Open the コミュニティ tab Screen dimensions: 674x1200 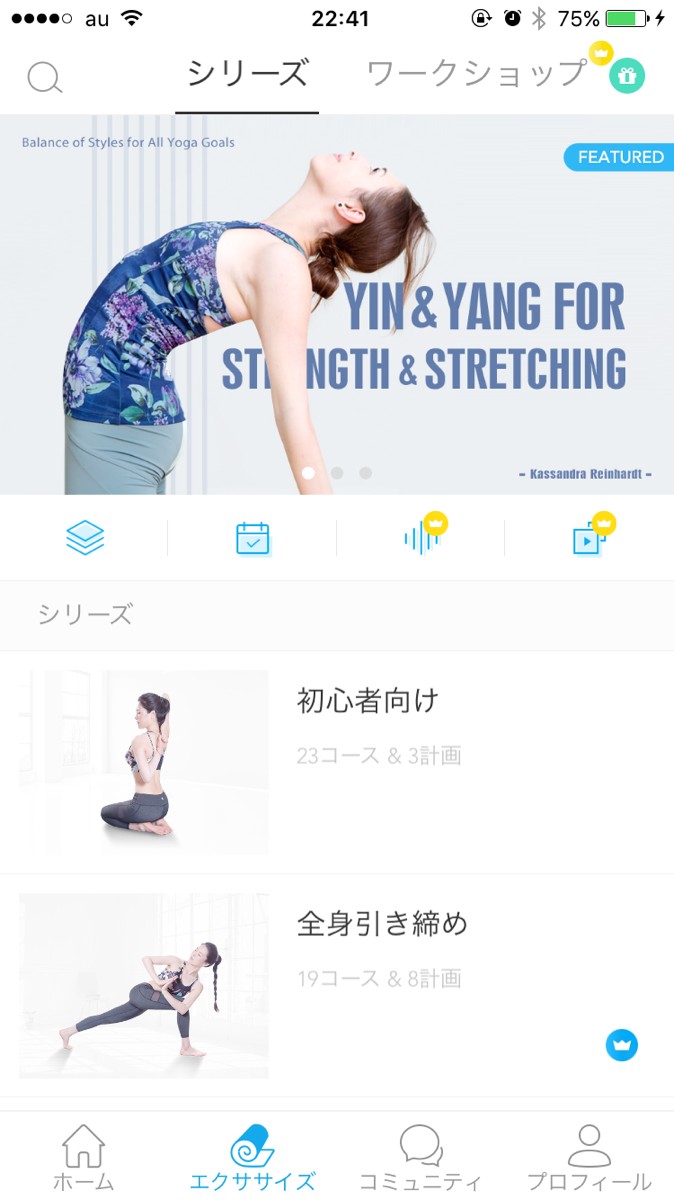point(420,1157)
